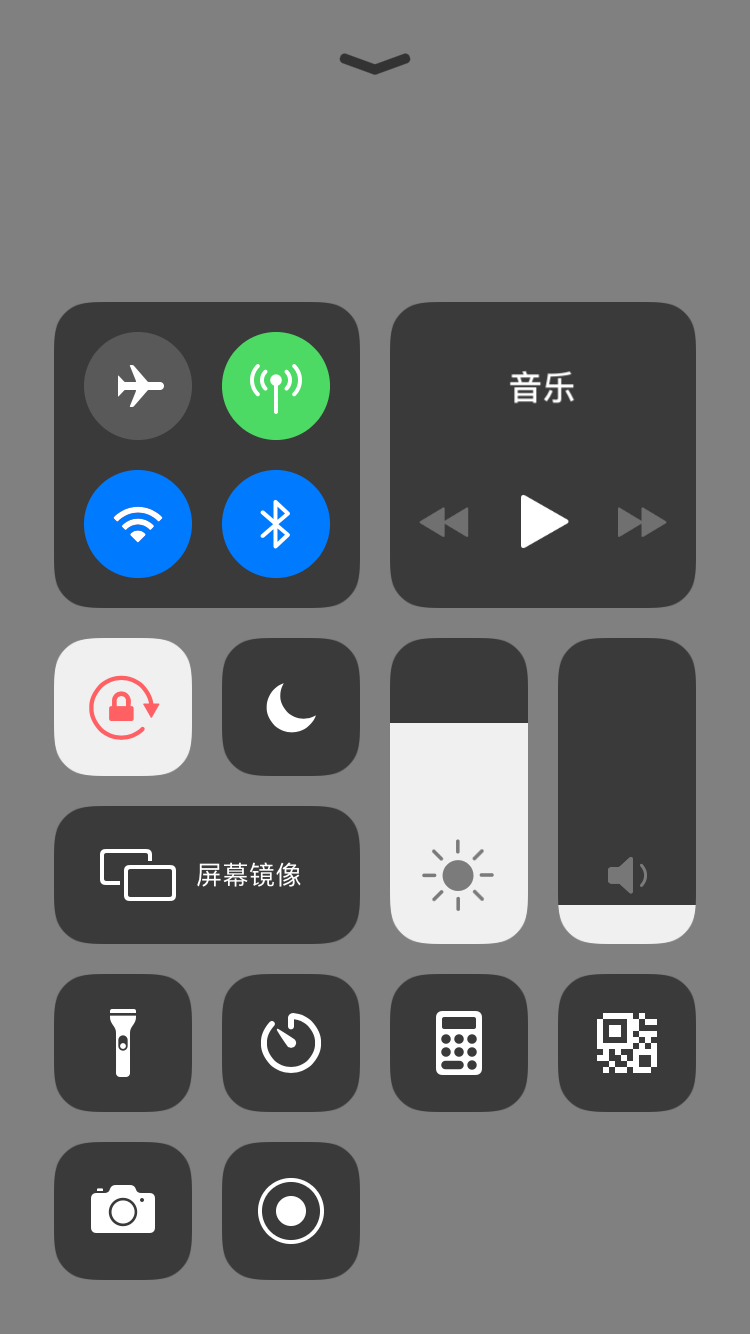
Task: Turn off Bluetooth
Action: point(276,524)
